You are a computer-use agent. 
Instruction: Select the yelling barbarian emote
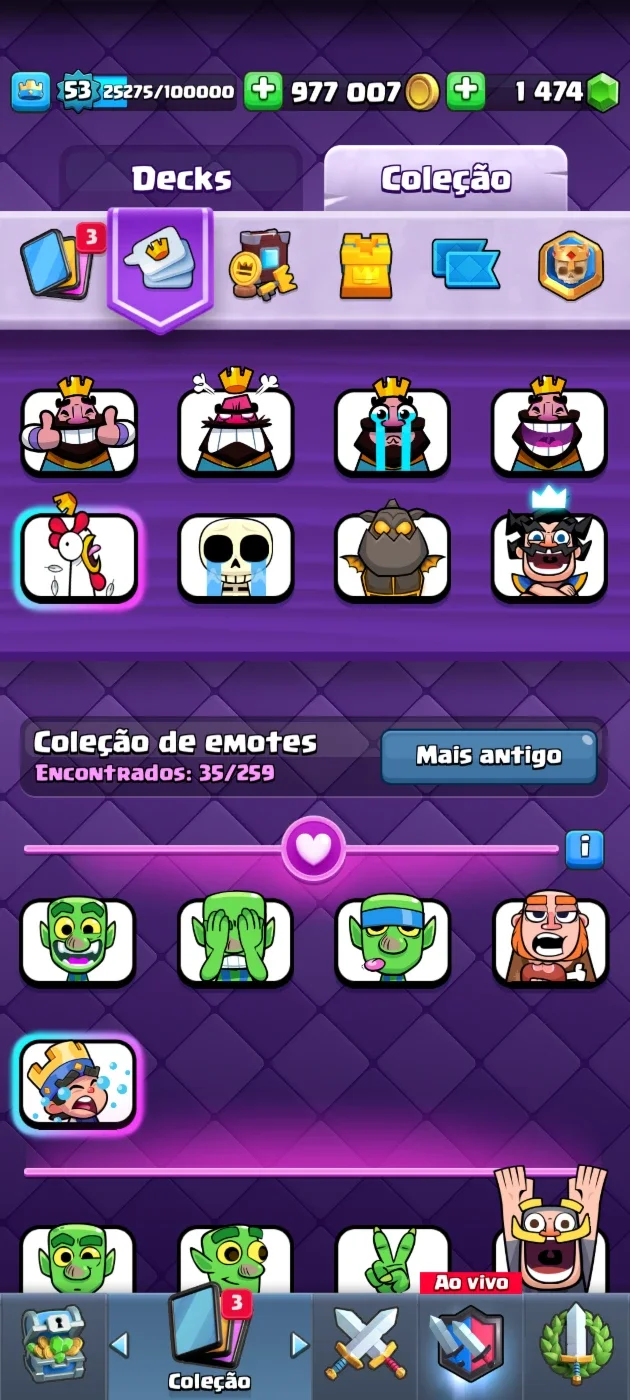coord(550,941)
